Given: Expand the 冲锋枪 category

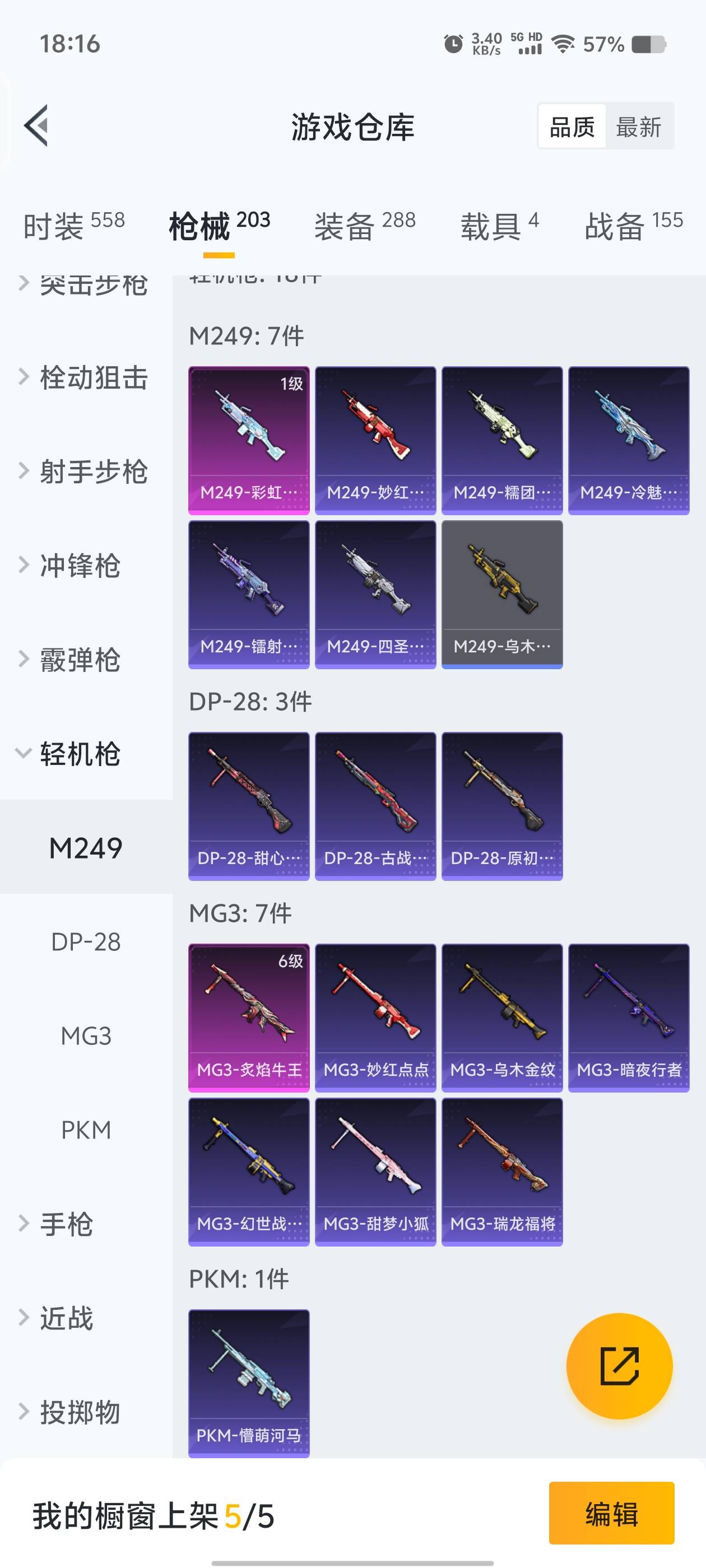Looking at the screenshot, I should [x=79, y=566].
